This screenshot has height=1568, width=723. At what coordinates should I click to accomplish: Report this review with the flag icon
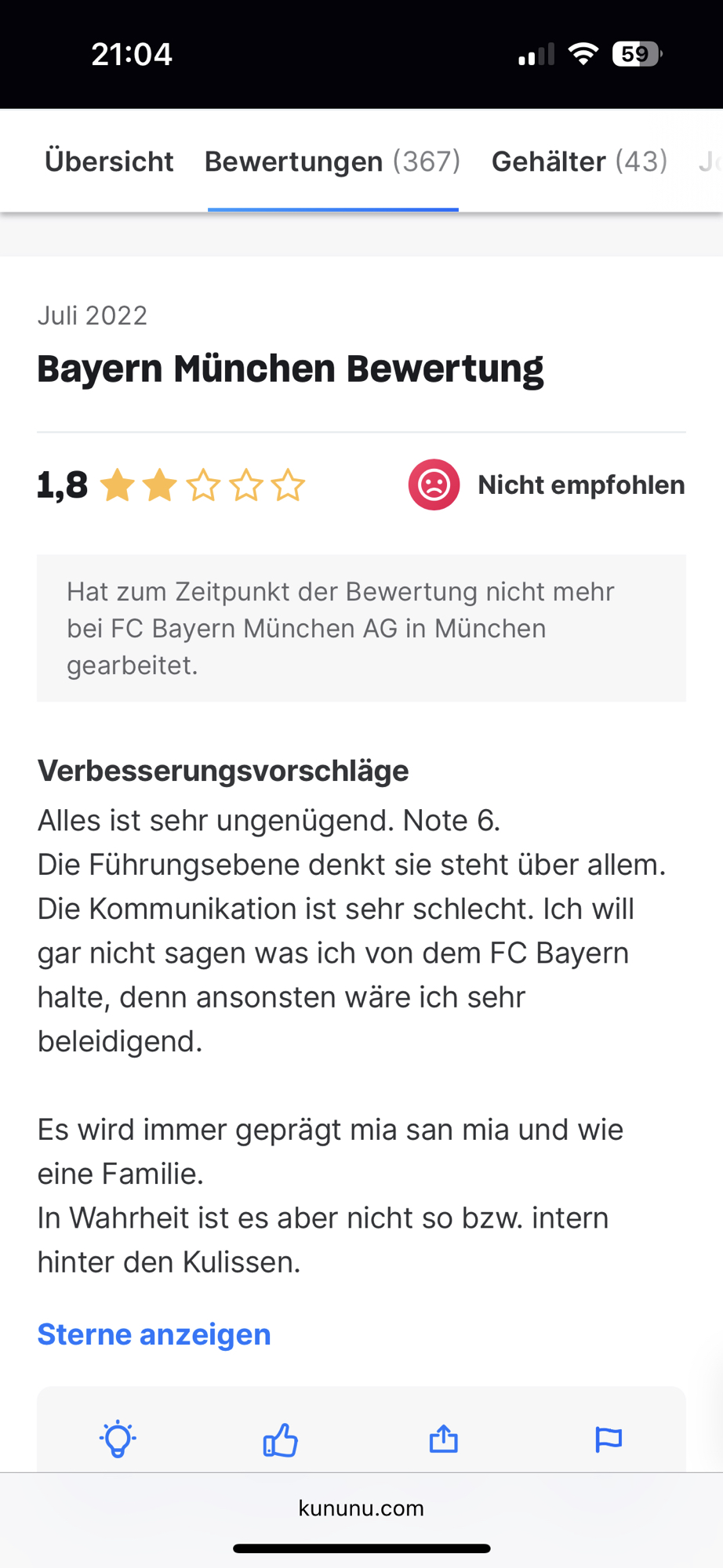[609, 1439]
